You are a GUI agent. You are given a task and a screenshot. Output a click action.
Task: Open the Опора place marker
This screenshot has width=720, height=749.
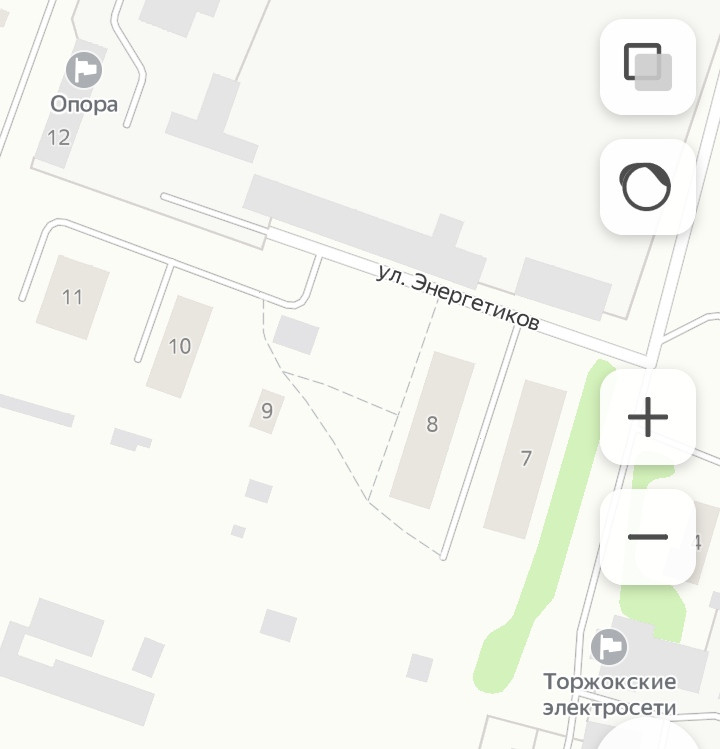pyautogui.click(x=85, y=70)
